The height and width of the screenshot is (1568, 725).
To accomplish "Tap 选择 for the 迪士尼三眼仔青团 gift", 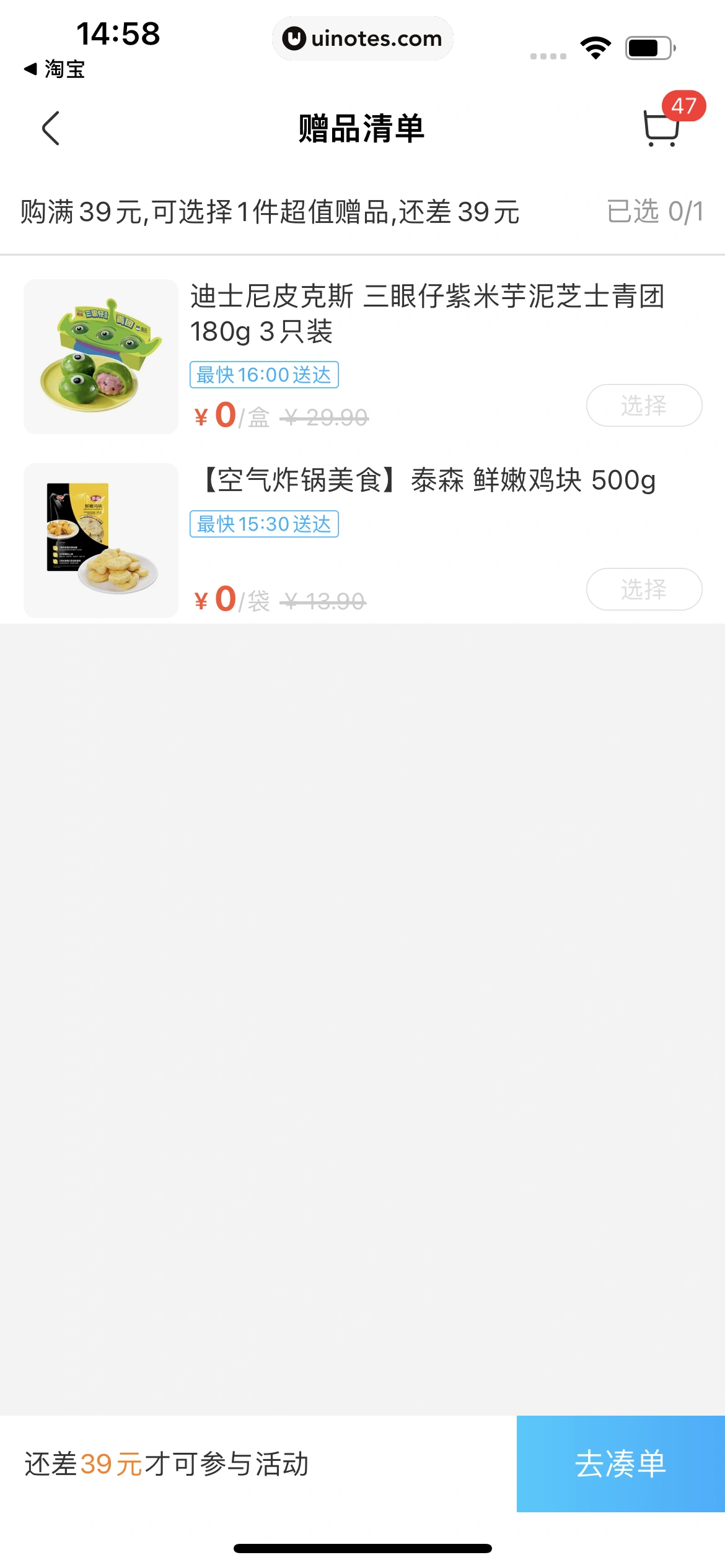I will (x=644, y=406).
